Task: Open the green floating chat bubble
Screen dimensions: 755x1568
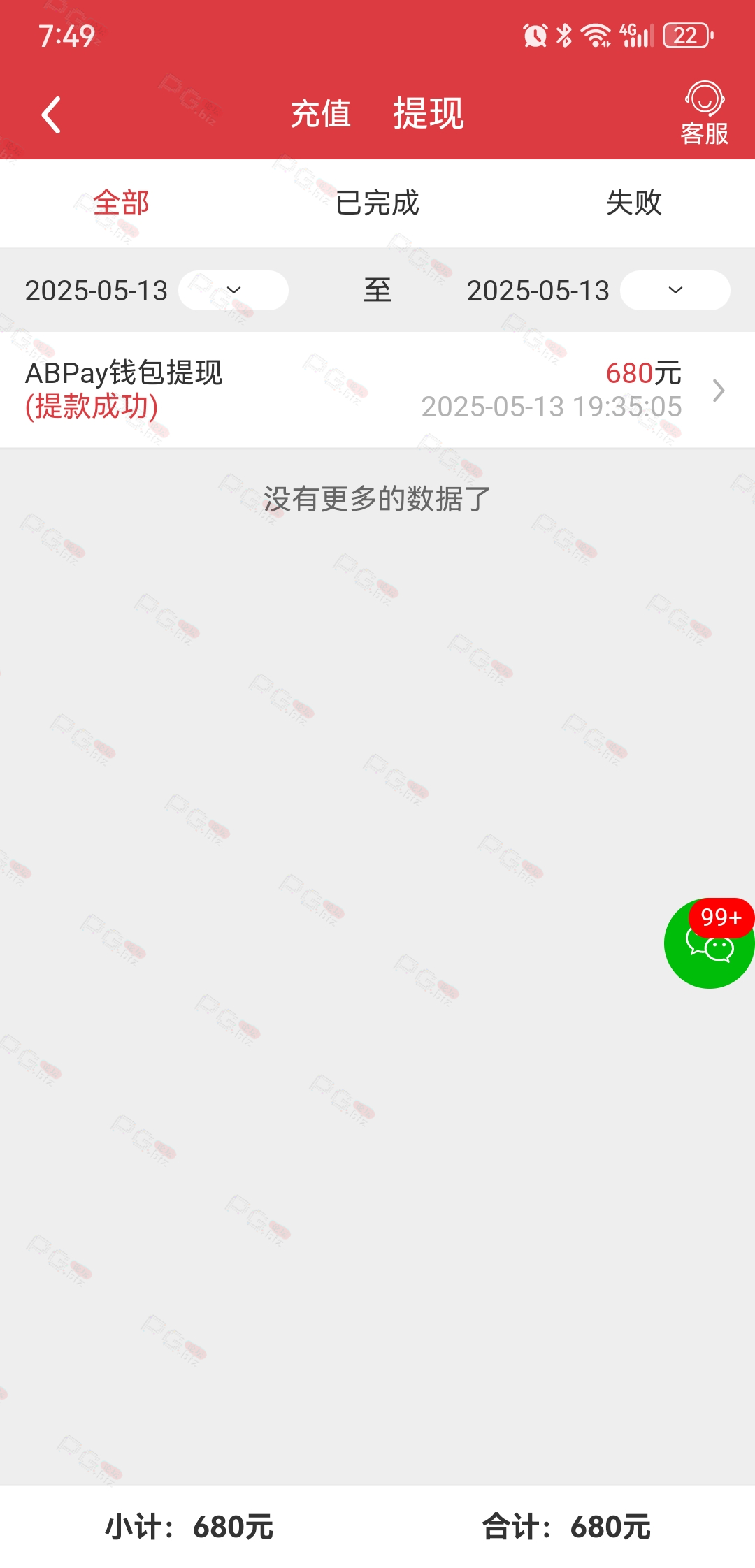Action: [710, 943]
